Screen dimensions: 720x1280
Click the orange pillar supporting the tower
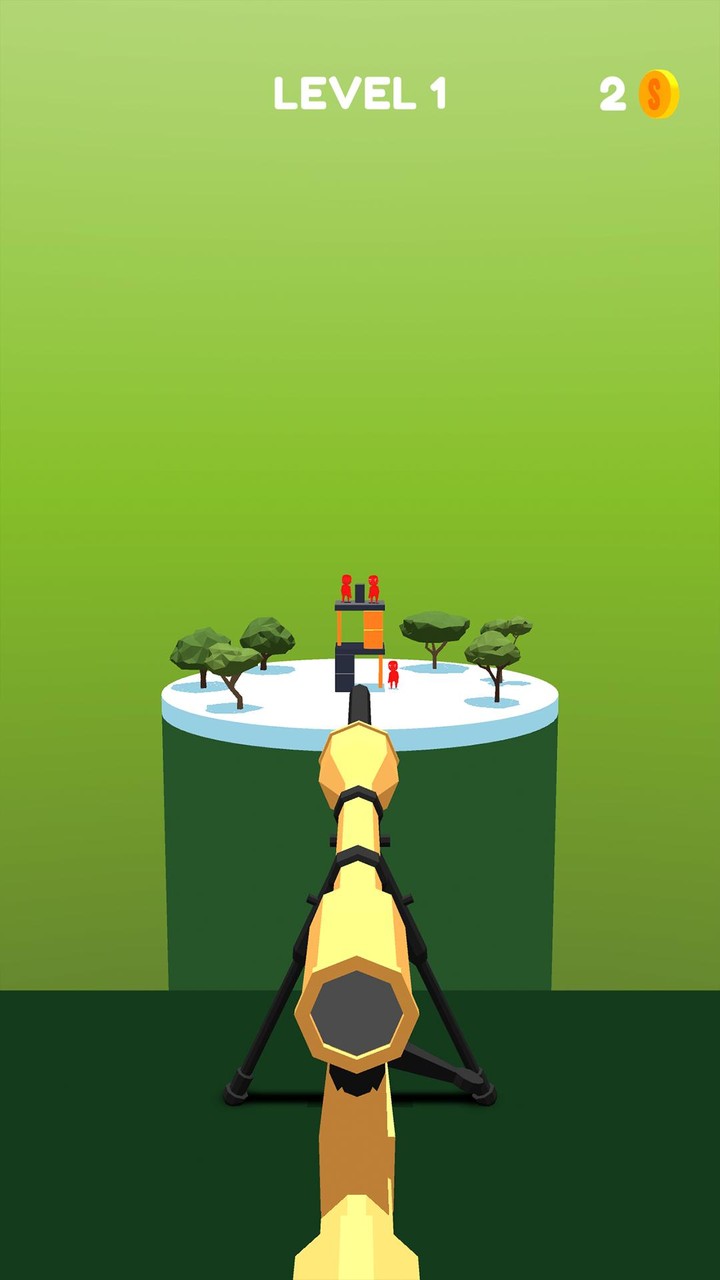372,629
